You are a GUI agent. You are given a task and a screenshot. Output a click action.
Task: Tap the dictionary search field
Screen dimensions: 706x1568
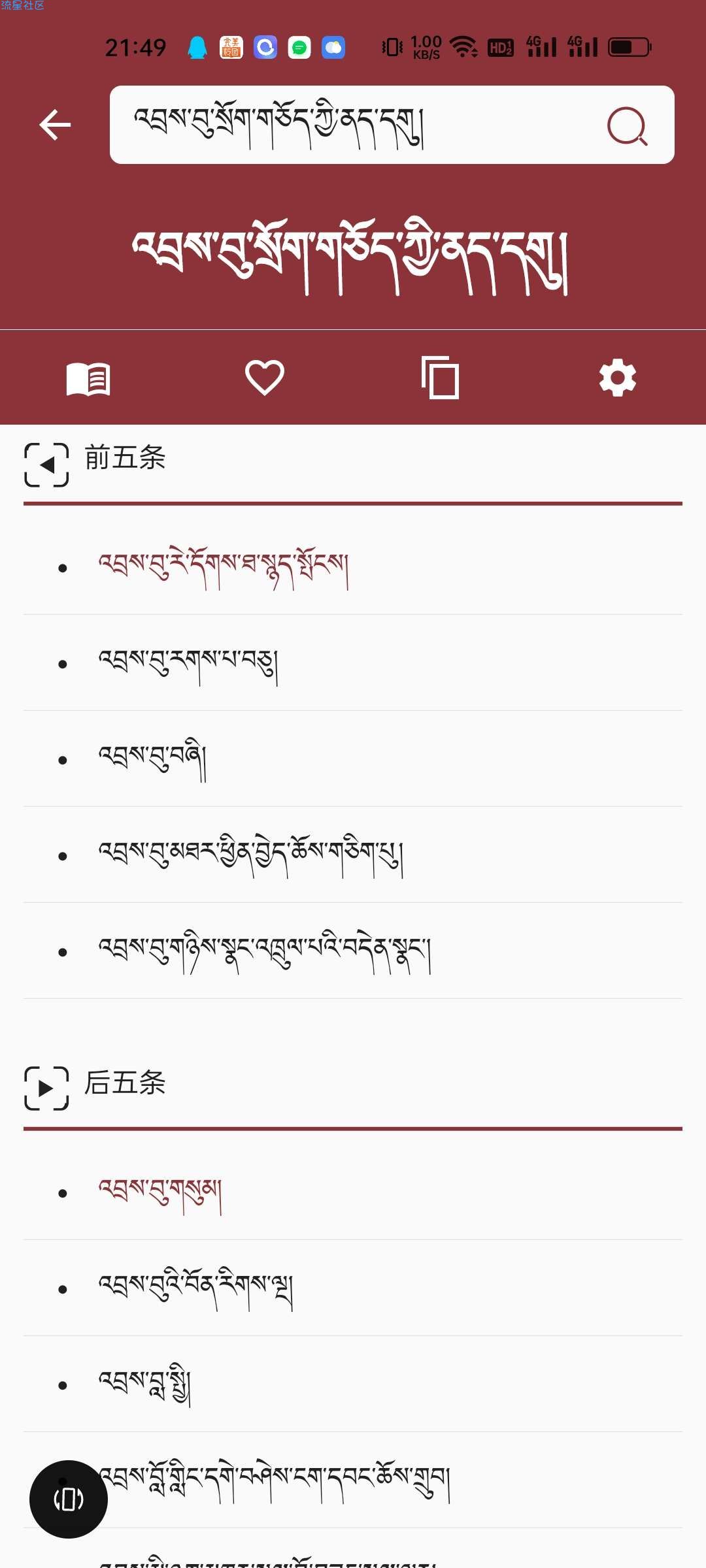tap(353, 125)
